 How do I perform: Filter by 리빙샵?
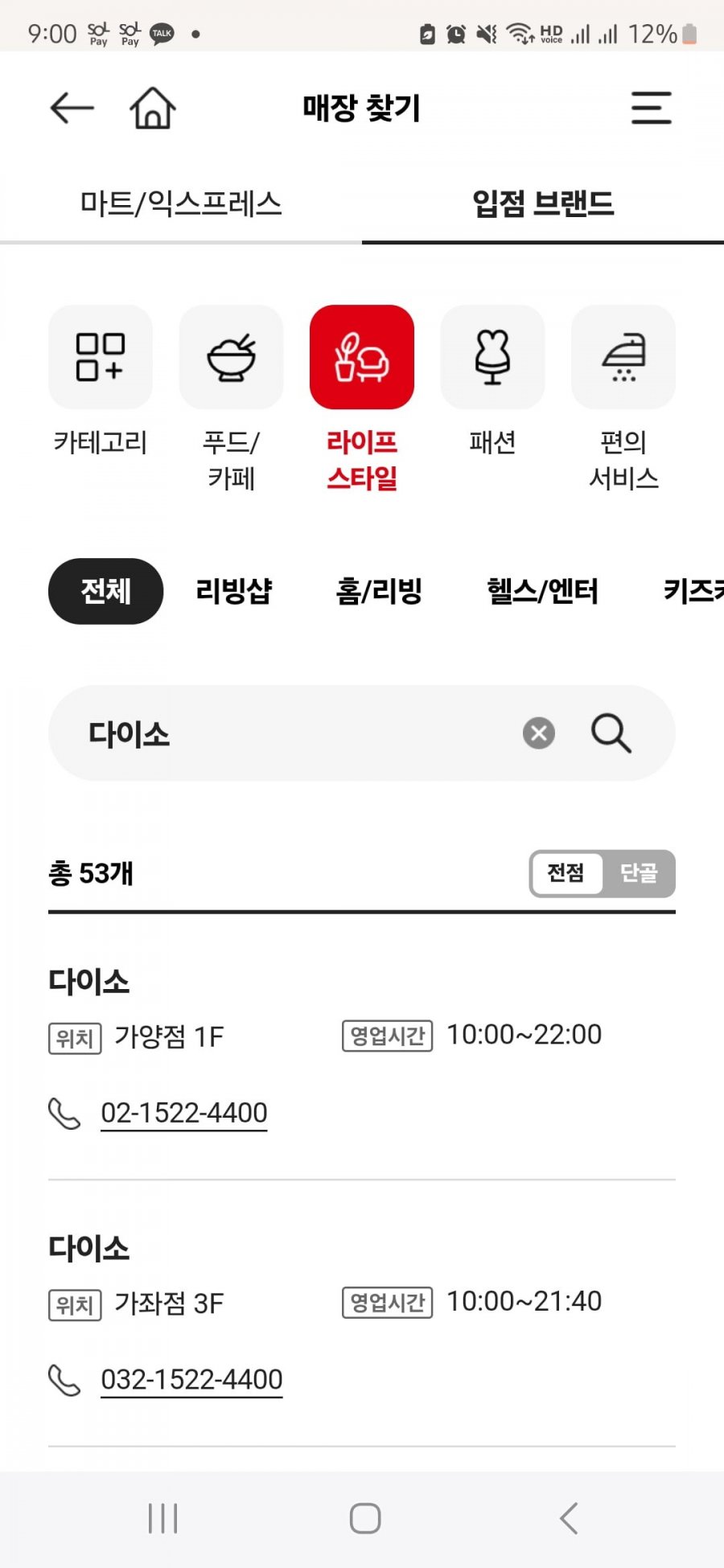point(234,591)
